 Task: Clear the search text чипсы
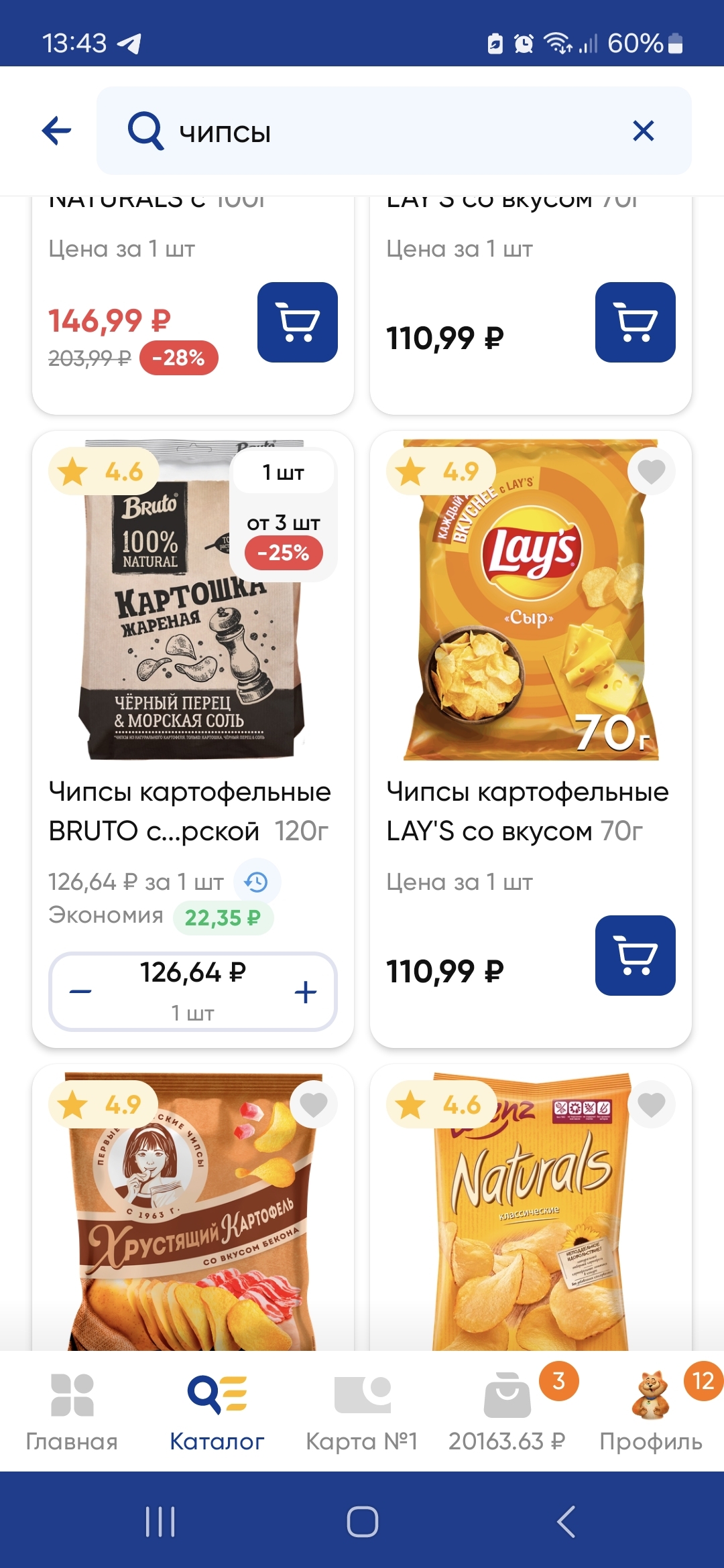click(x=643, y=131)
